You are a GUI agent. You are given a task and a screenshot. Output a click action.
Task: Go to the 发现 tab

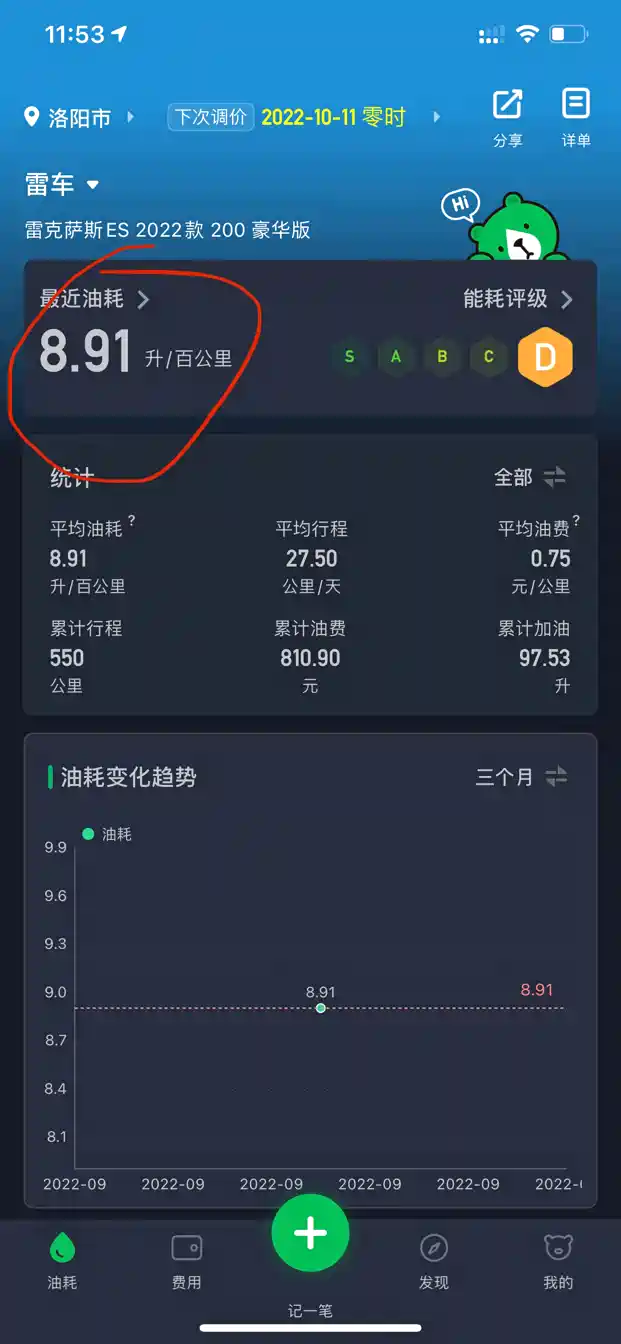[x=433, y=1260]
